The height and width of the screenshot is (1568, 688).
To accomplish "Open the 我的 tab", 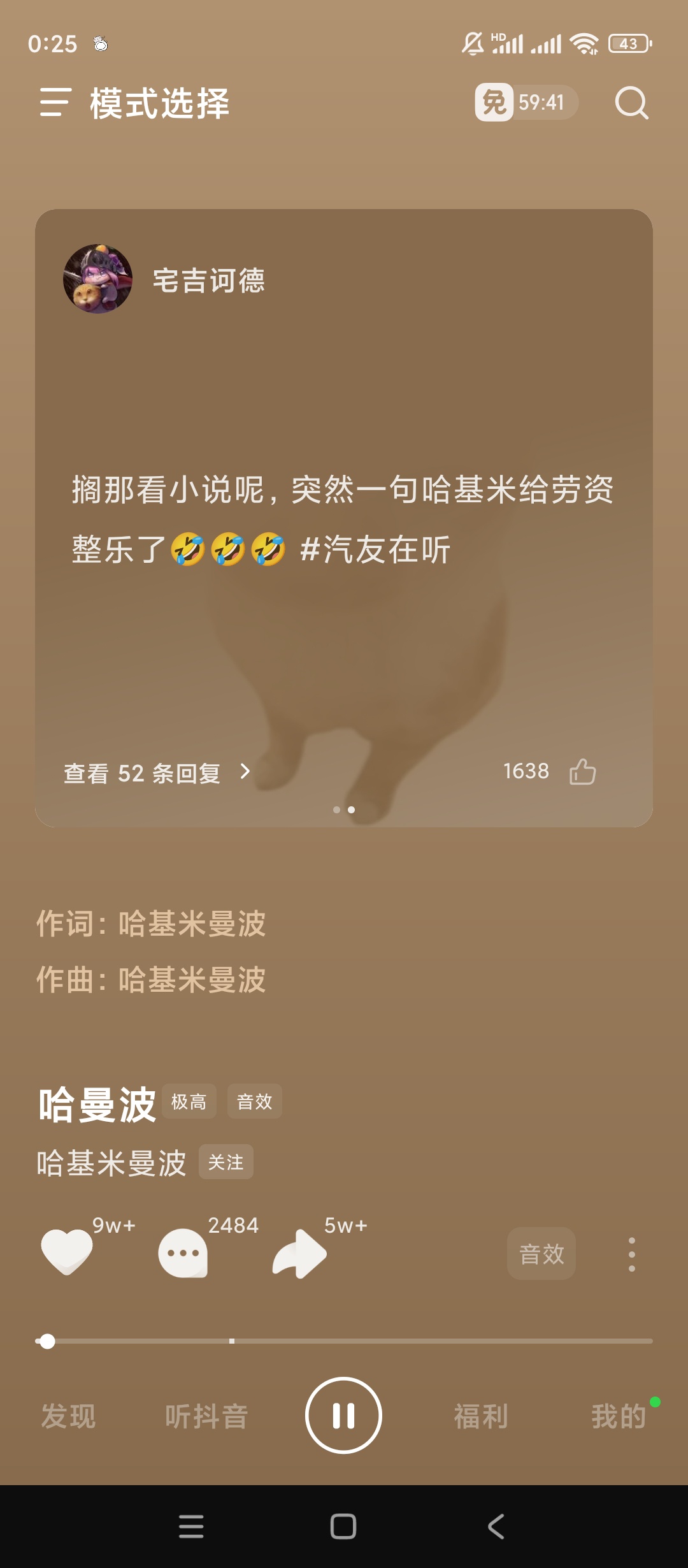I will [618, 1416].
